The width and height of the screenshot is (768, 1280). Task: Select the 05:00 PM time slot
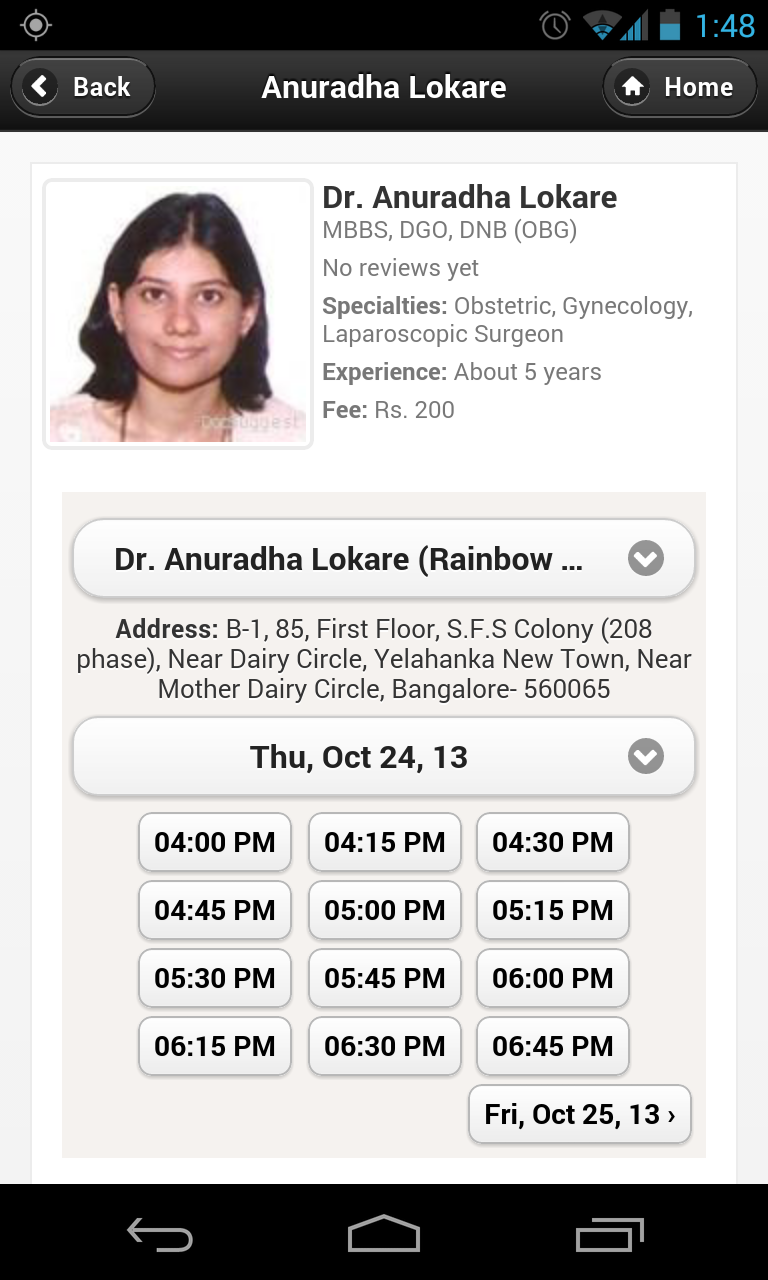[385, 910]
